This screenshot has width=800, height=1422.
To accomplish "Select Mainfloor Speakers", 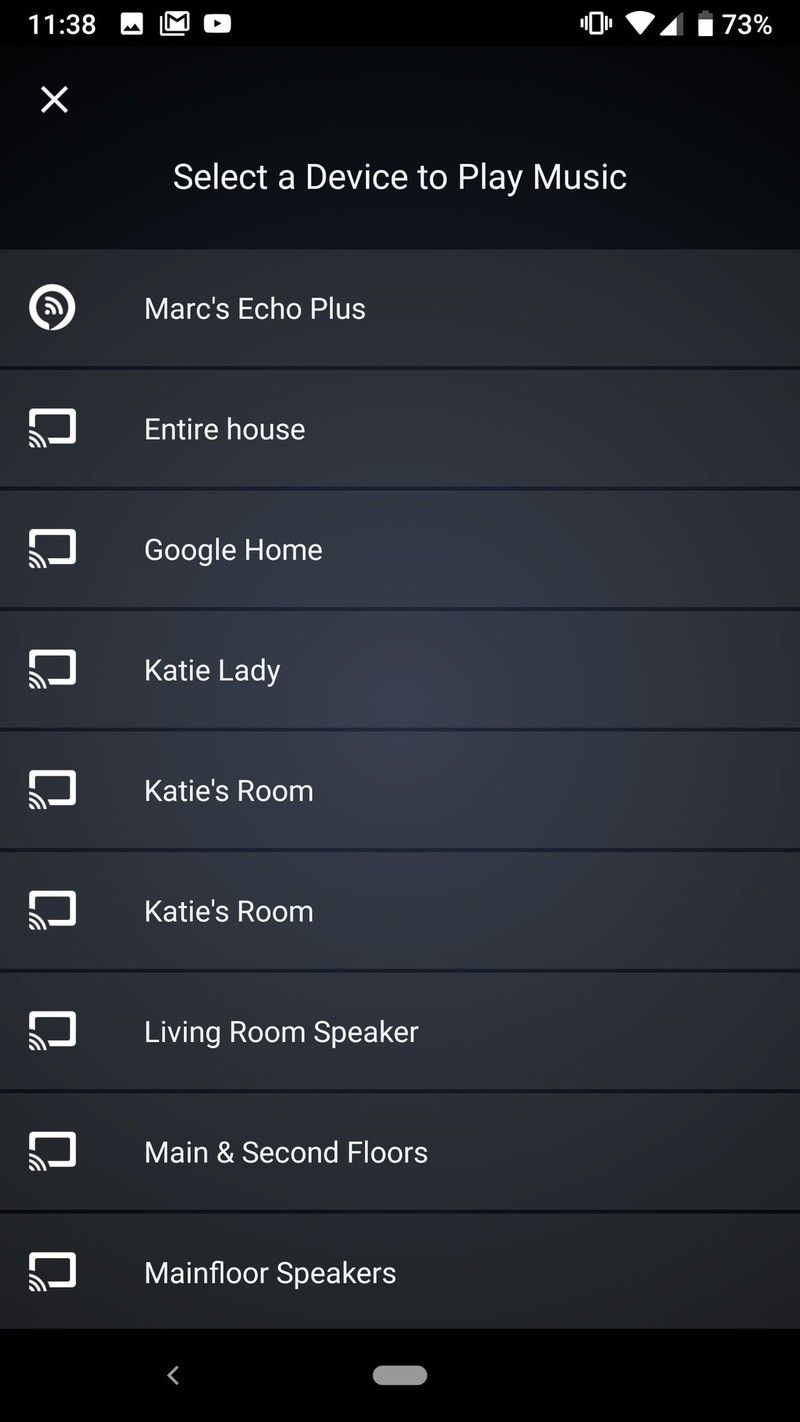I will 270,1273.
